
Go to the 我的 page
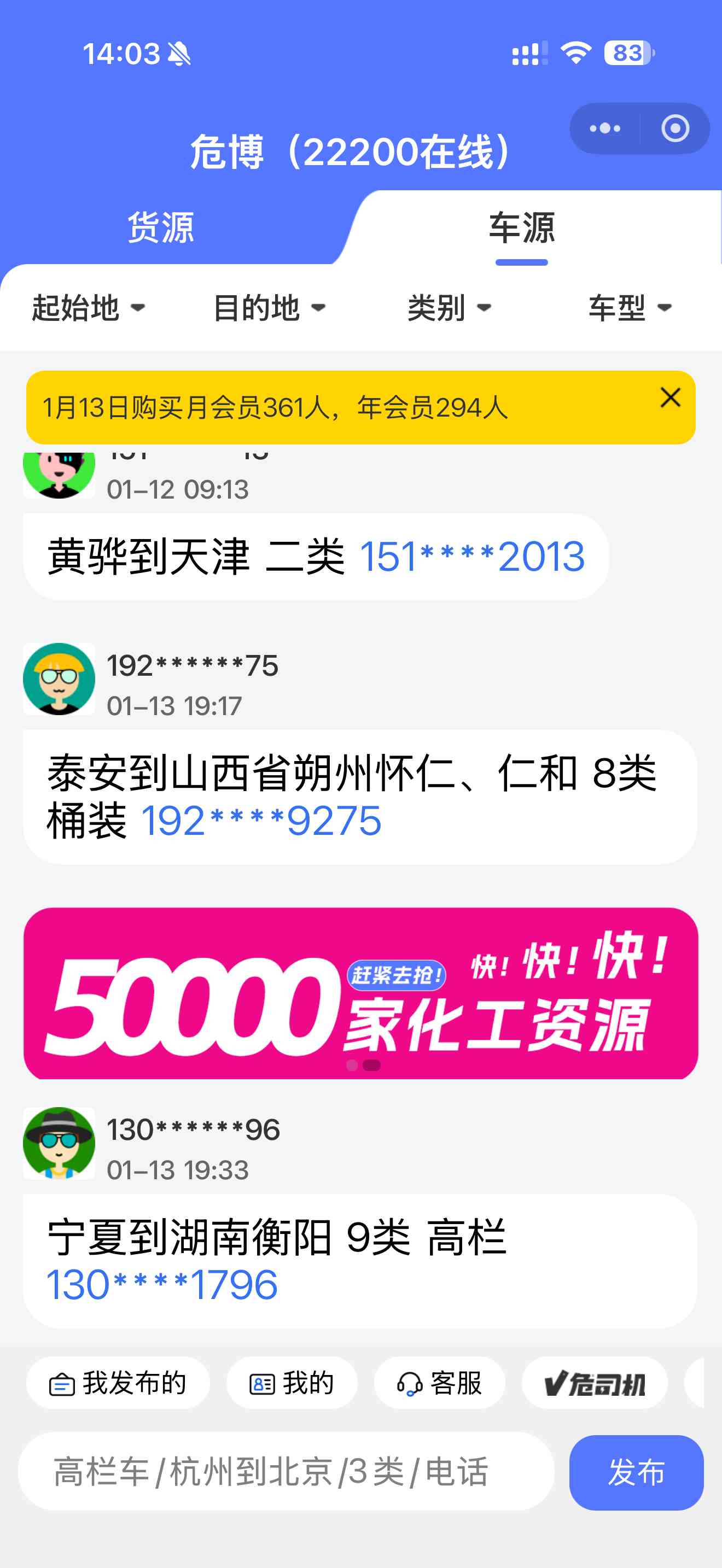click(292, 1383)
